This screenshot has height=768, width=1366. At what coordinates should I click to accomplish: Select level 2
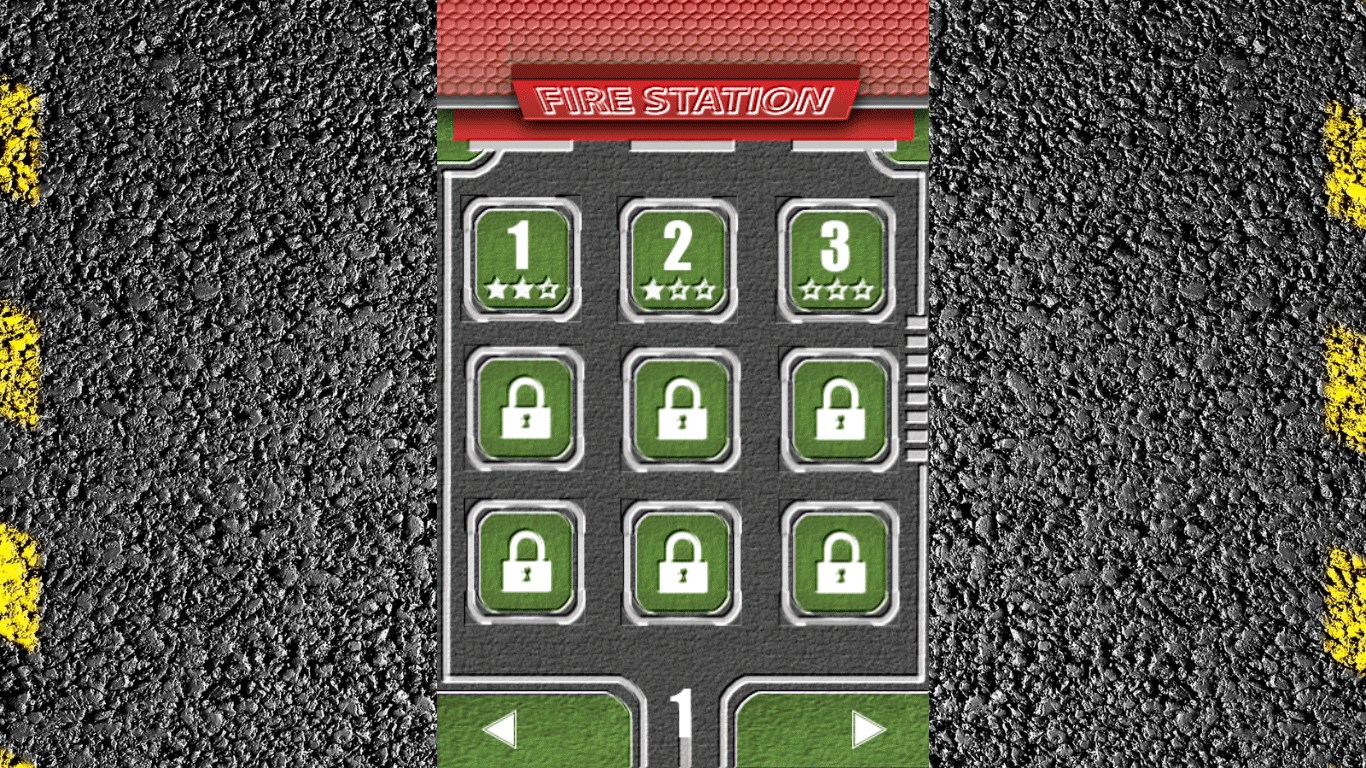point(678,260)
